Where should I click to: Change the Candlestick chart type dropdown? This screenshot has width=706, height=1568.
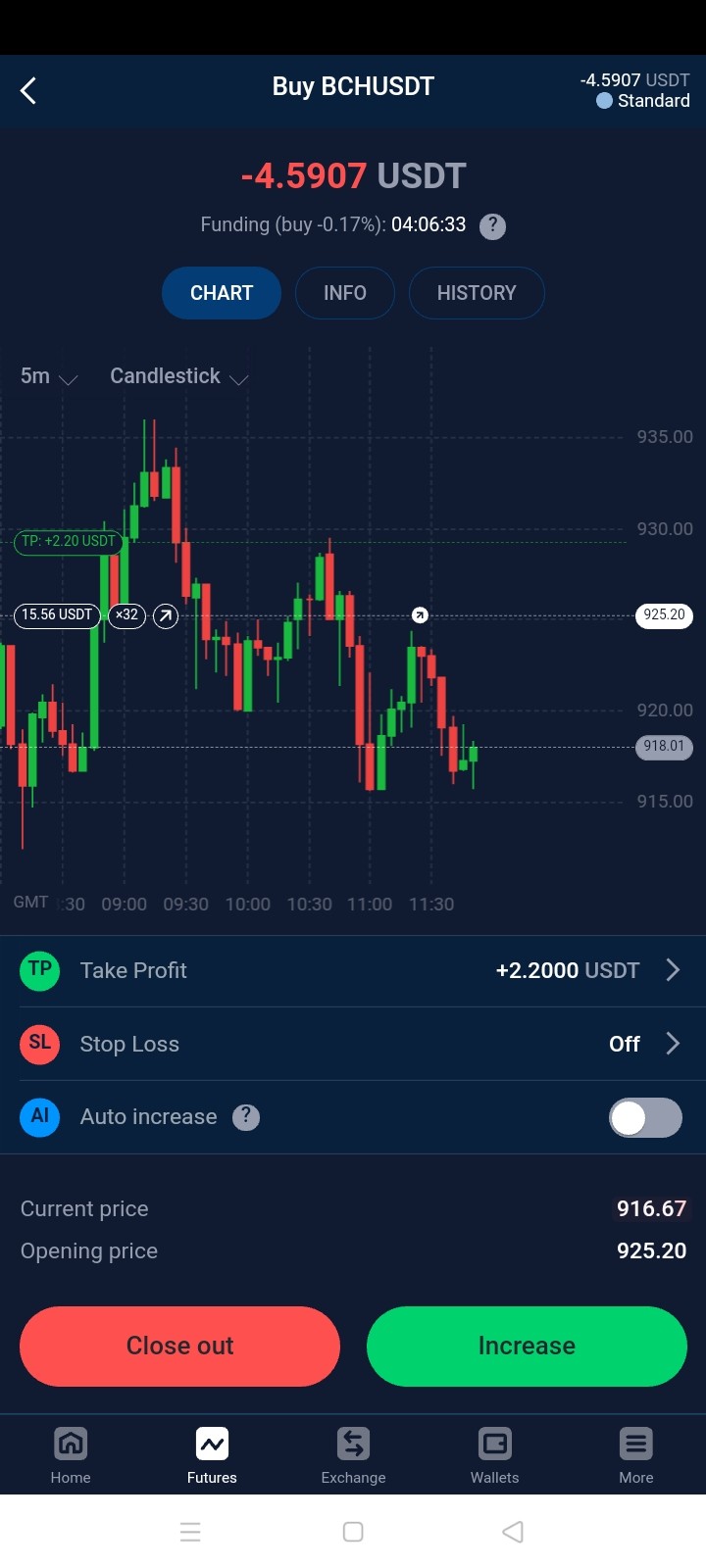click(x=178, y=376)
